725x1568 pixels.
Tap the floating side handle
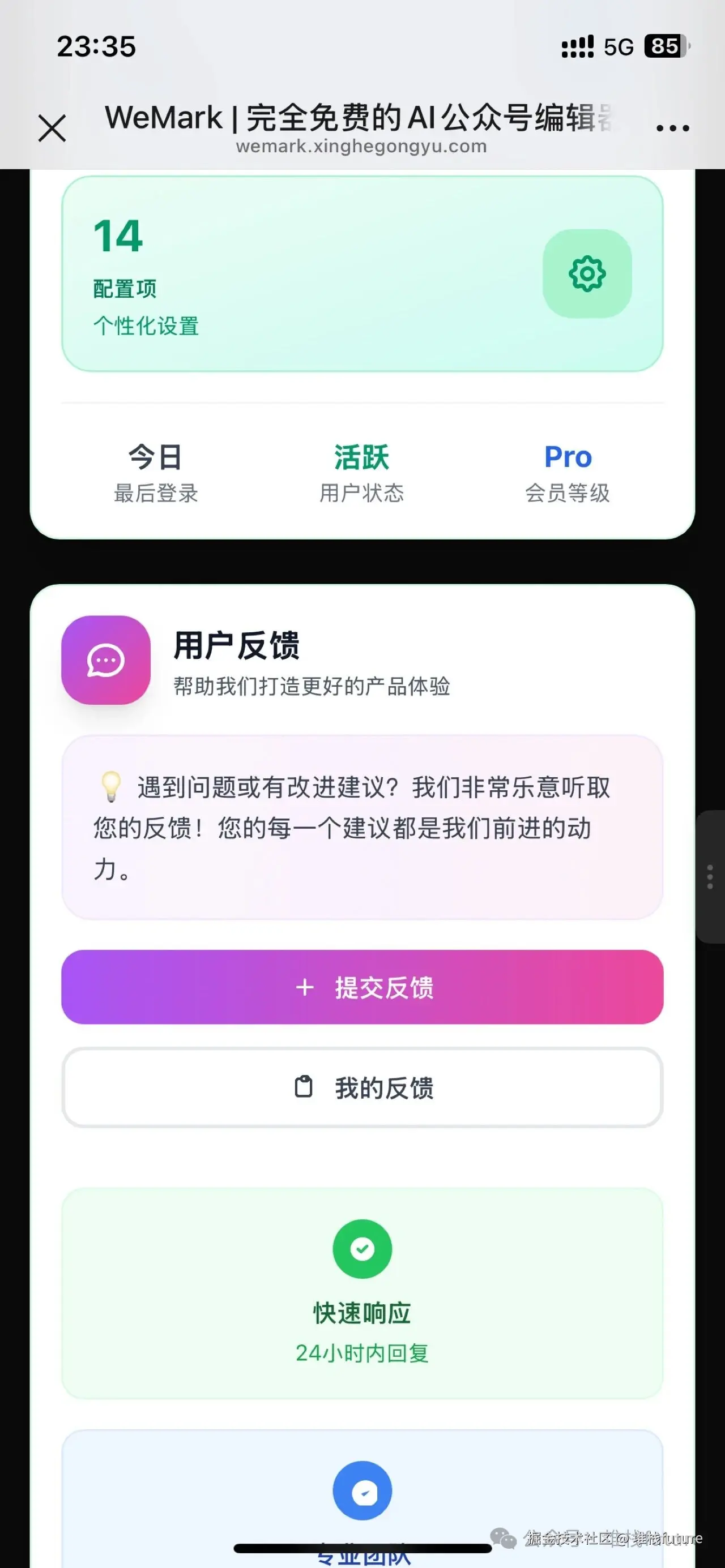[x=710, y=876]
